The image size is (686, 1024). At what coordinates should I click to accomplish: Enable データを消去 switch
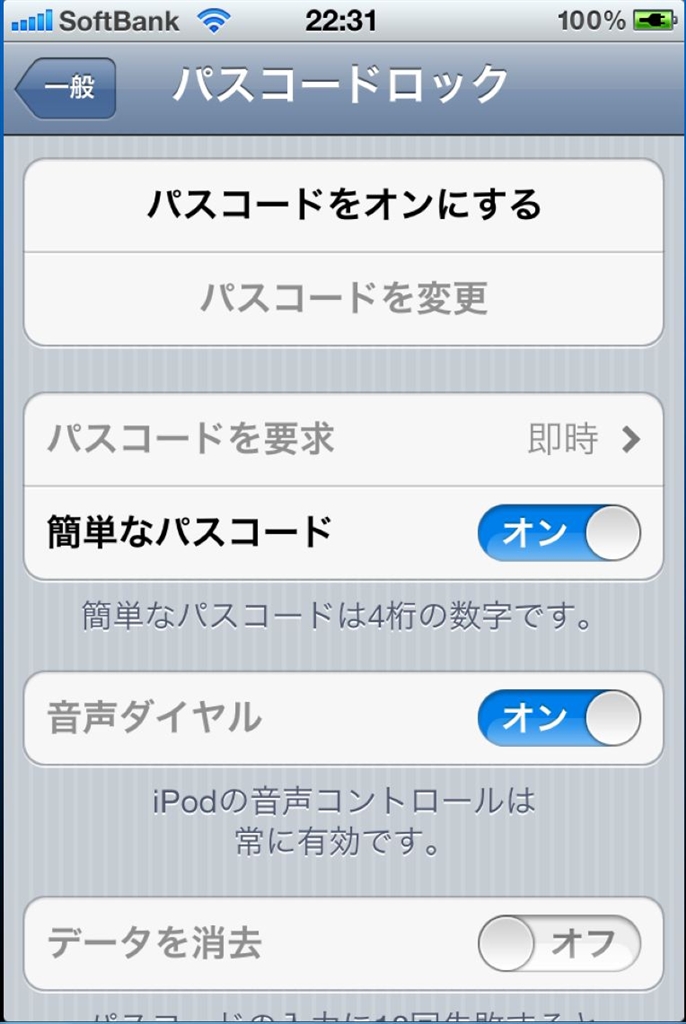click(x=558, y=943)
